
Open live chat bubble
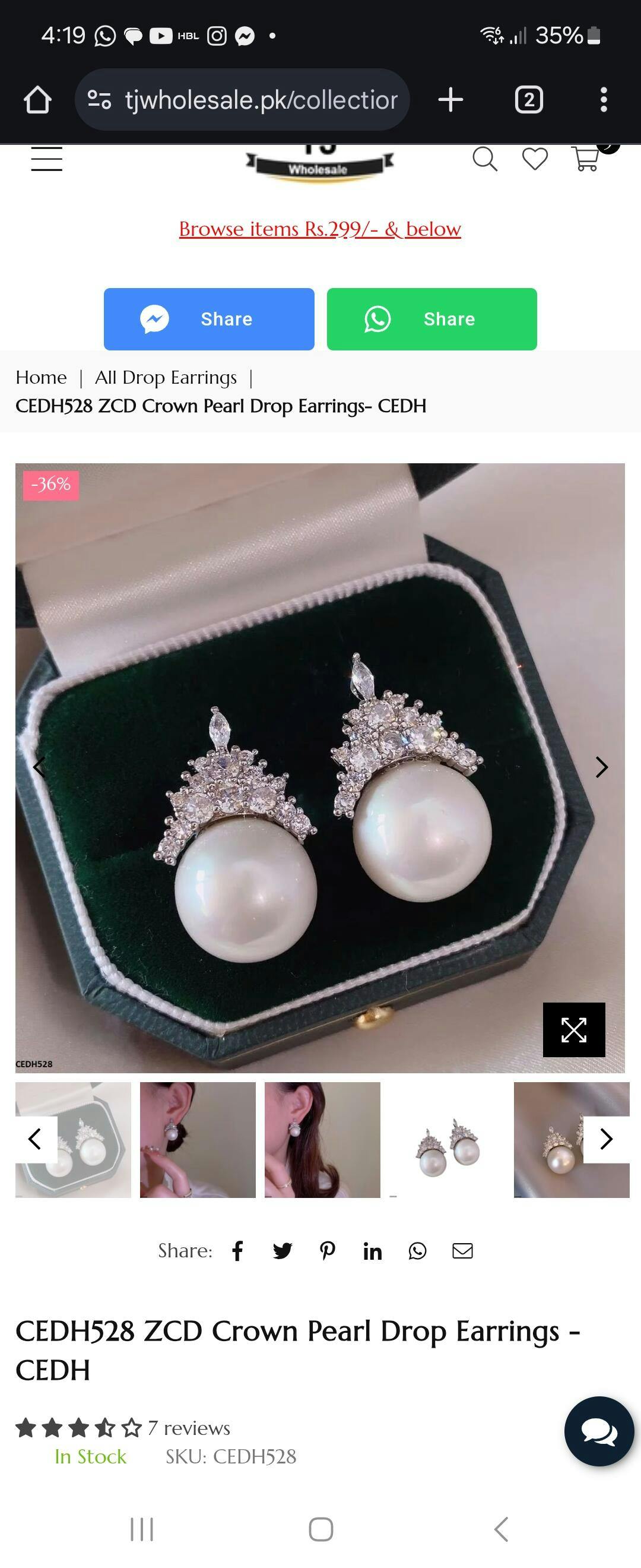coord(599,1431)
